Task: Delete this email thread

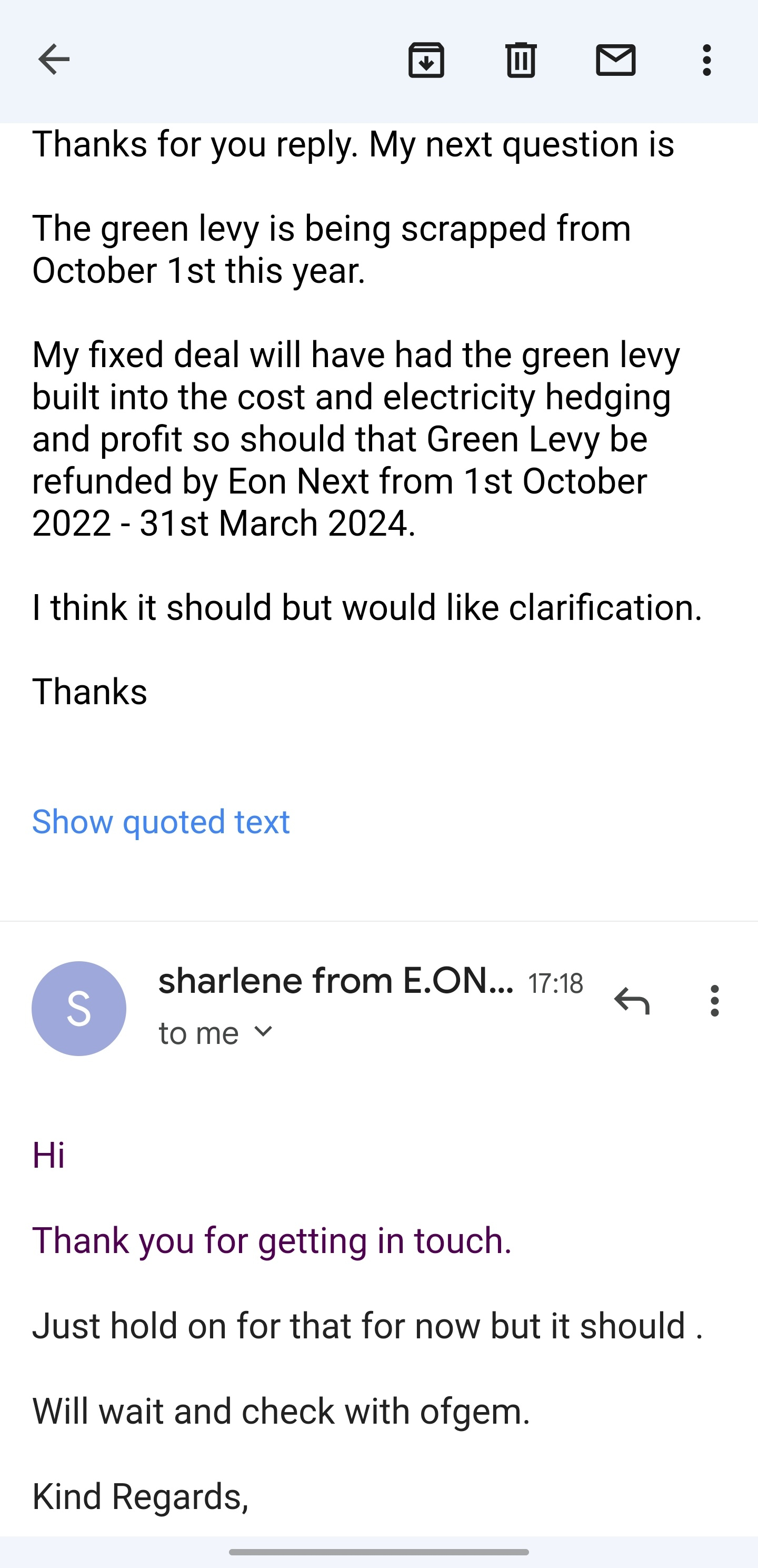Action: [521, 60]
